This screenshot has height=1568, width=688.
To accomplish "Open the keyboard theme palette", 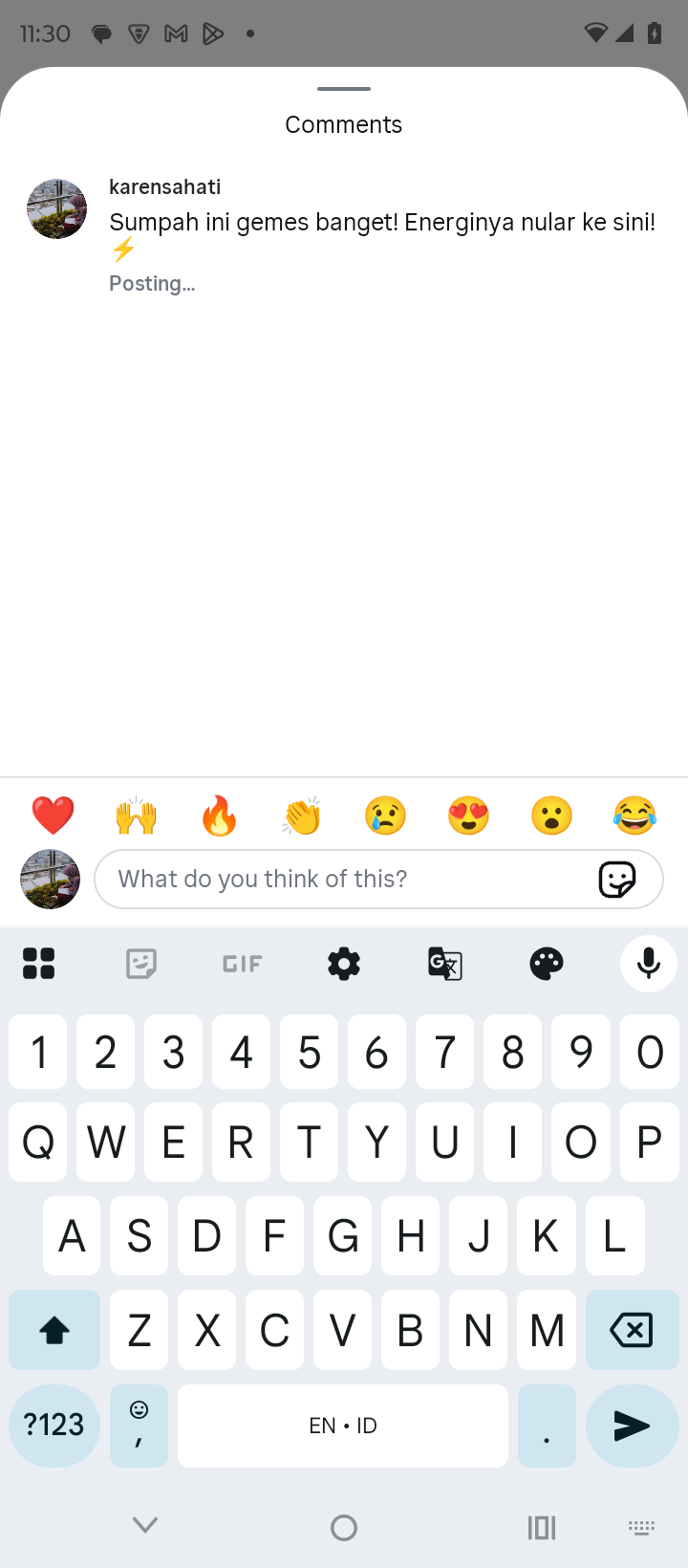I will point(547,964).
